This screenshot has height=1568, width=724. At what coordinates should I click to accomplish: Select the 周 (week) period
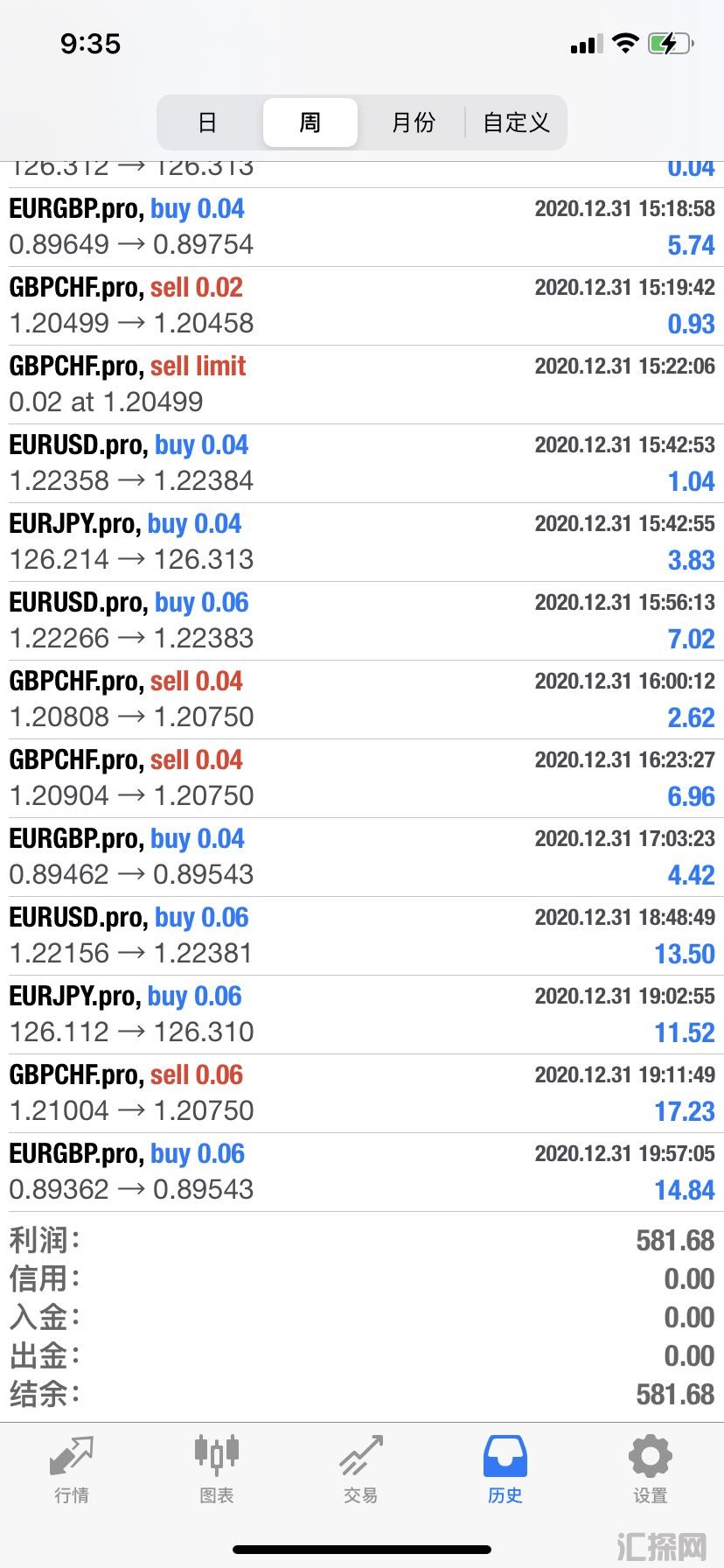pyautogui.click(x=310, y=122)
